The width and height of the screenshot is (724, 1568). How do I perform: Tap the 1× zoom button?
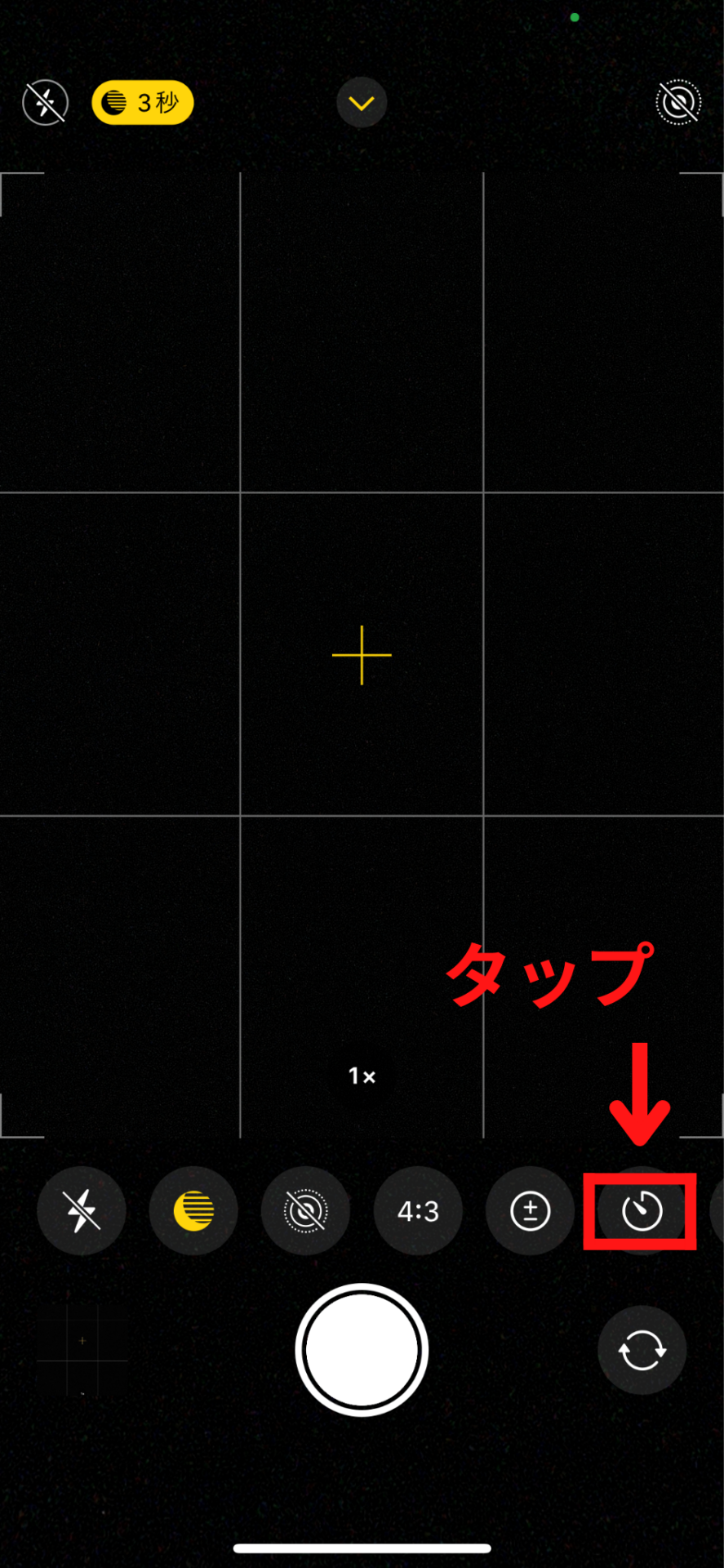[x=362, y=1076]
